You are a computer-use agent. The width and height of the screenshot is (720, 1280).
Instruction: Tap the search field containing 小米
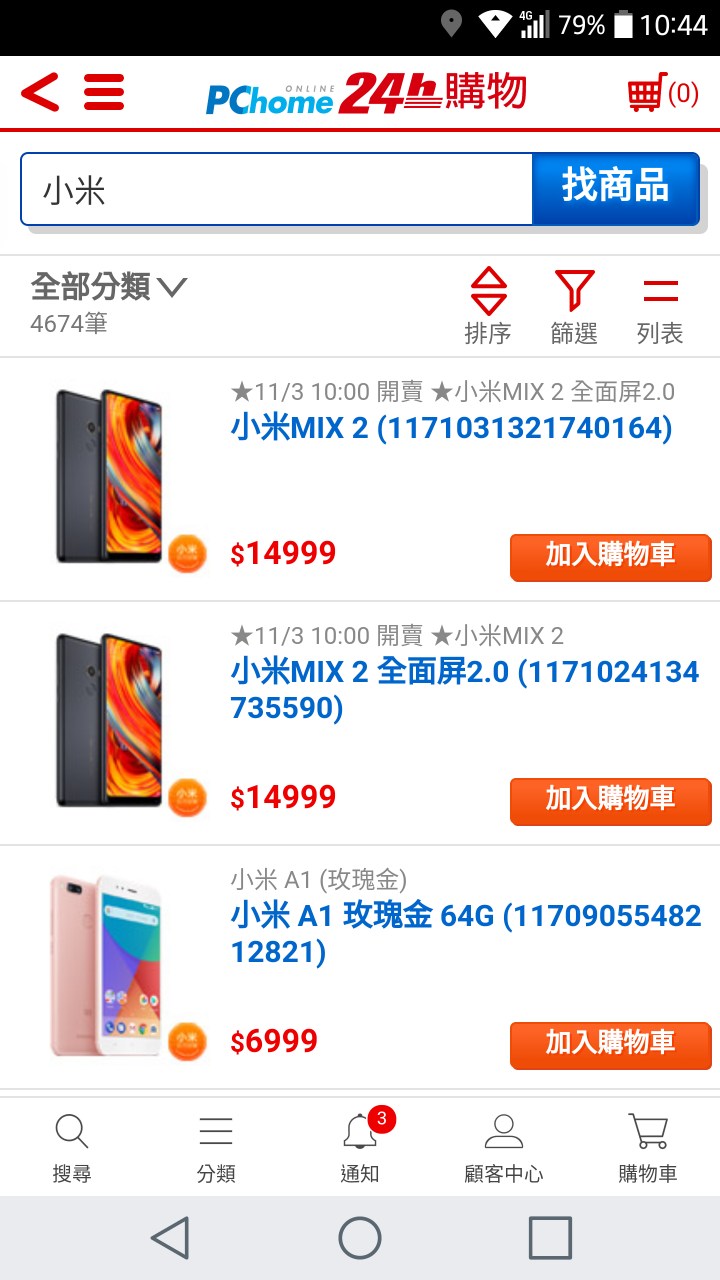(276, 190)
